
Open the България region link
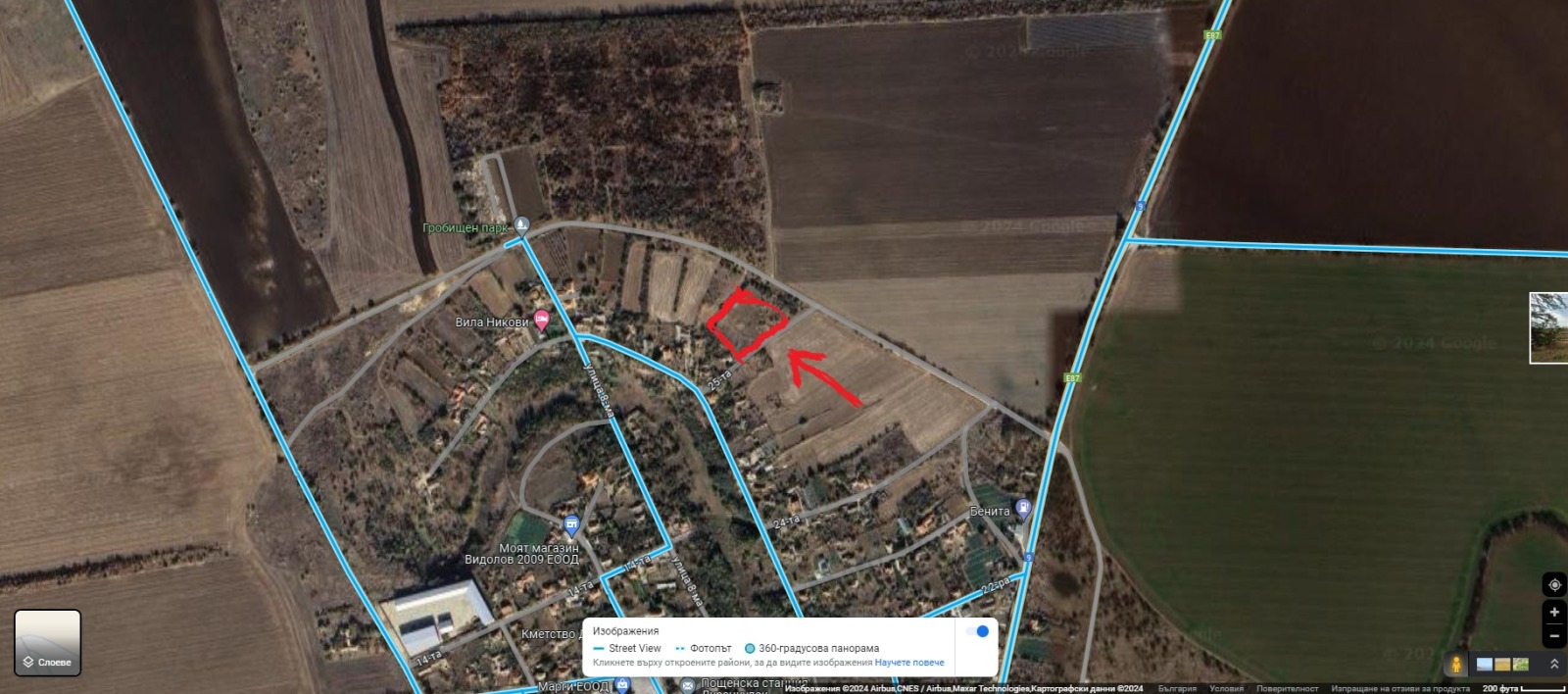coord(1176,688)
